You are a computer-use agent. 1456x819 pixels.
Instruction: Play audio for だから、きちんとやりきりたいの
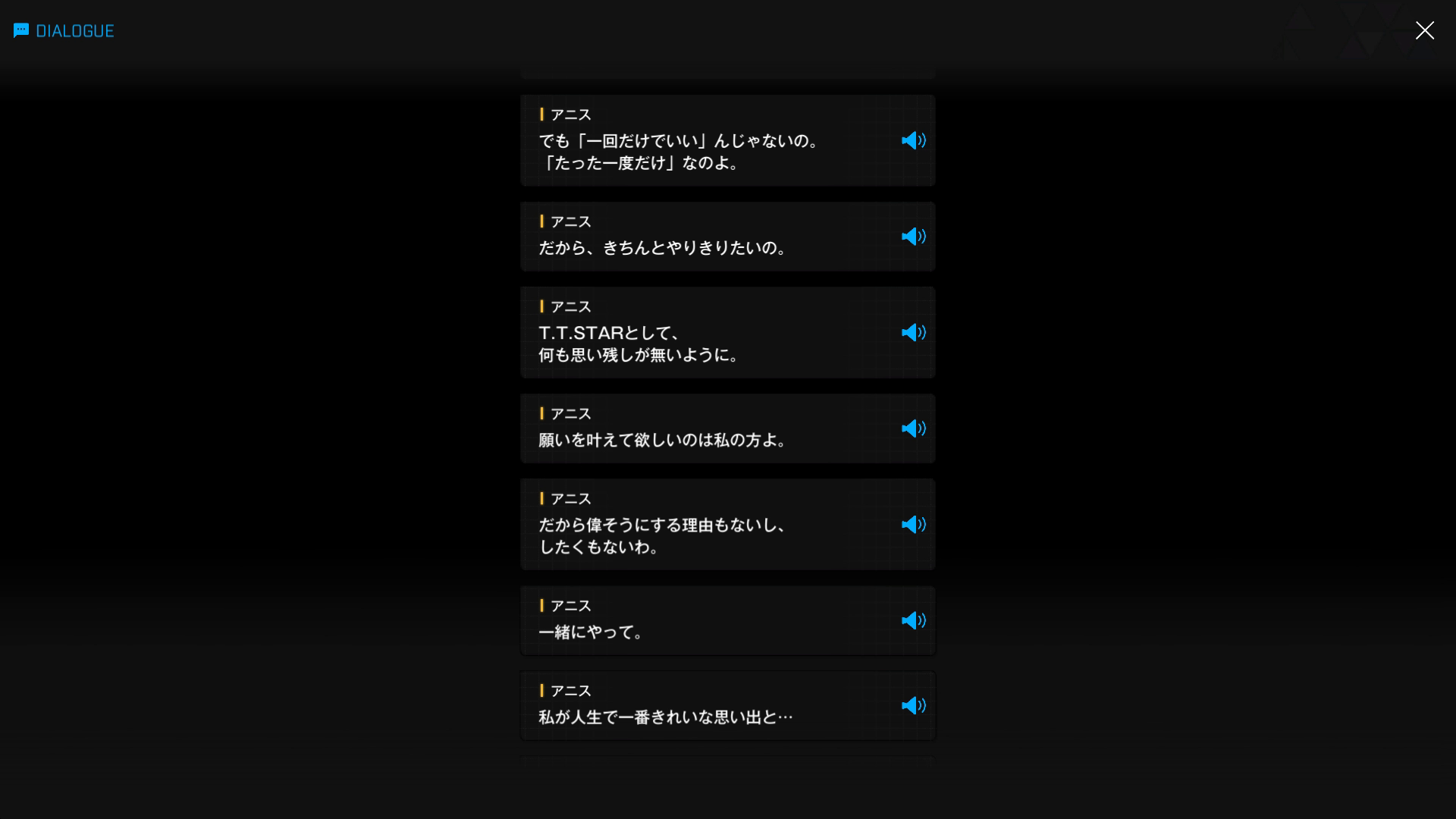(913, 237)
